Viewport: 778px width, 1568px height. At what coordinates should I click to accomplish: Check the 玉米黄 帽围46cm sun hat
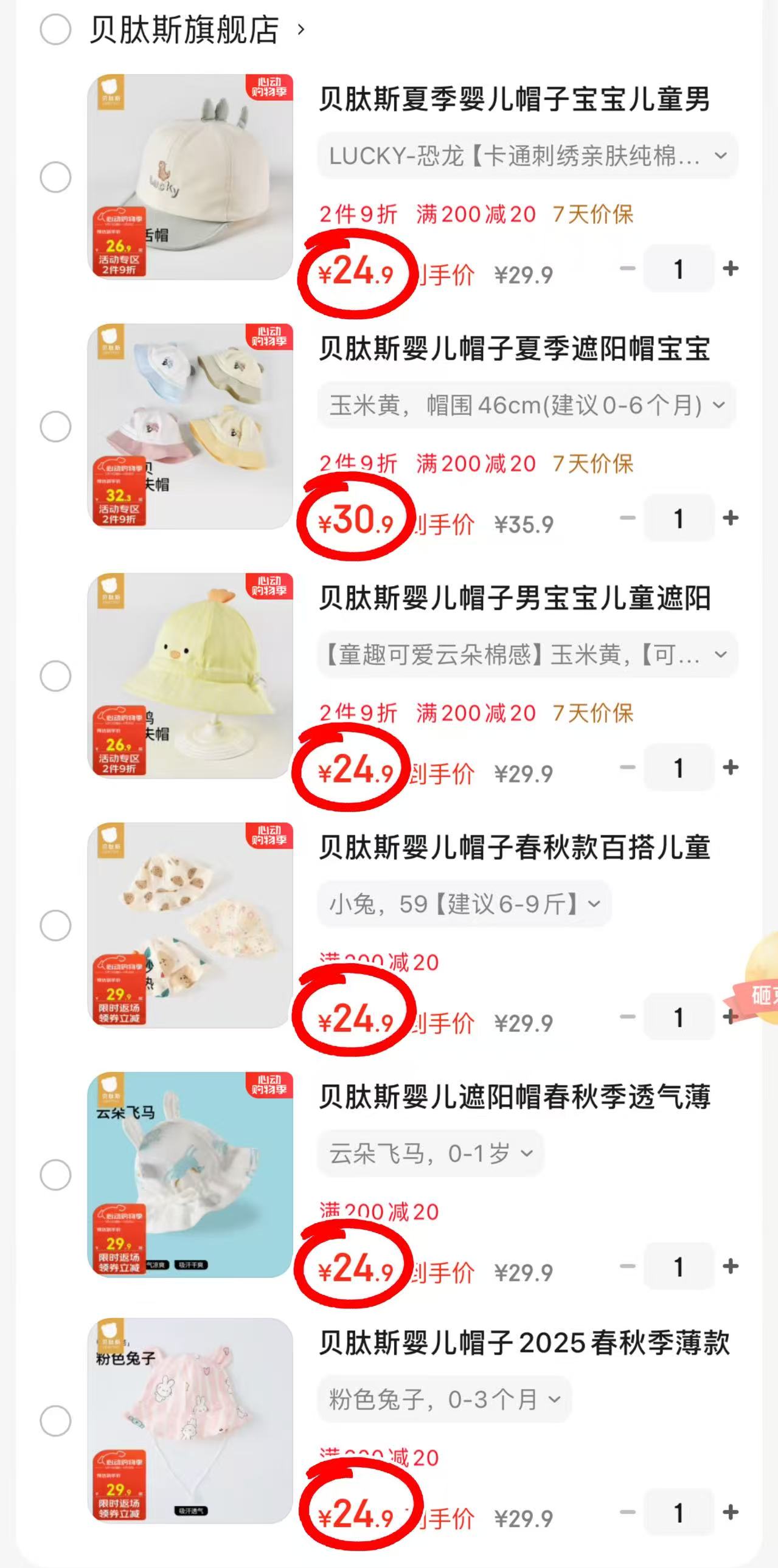[55, 426]
